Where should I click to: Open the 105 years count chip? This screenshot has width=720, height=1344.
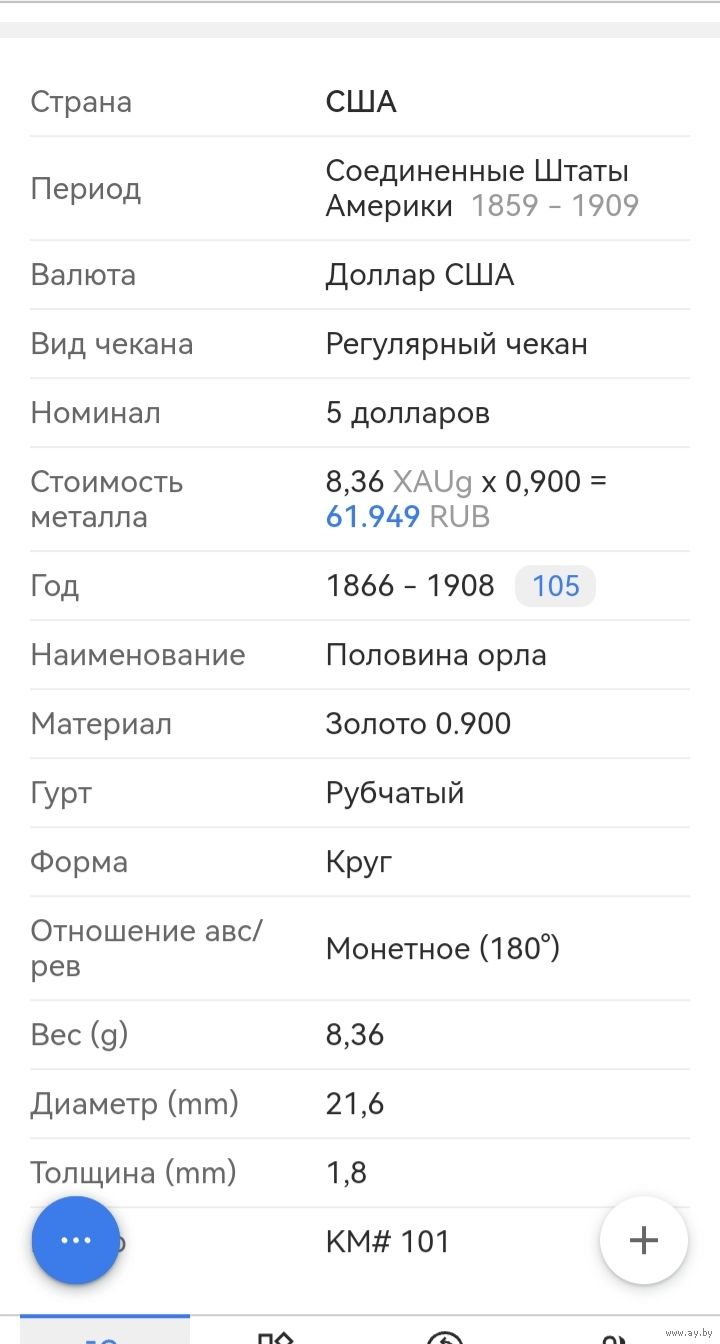point(556,585)
